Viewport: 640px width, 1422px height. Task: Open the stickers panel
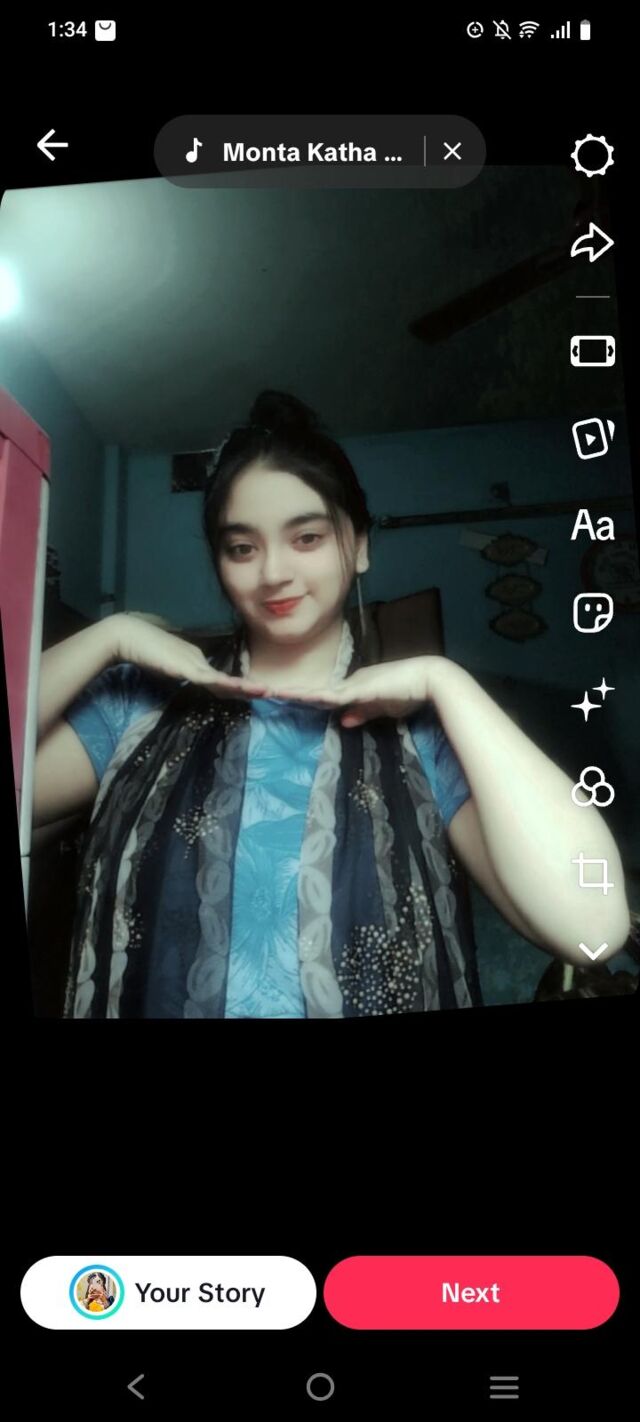tap(592, 612)
